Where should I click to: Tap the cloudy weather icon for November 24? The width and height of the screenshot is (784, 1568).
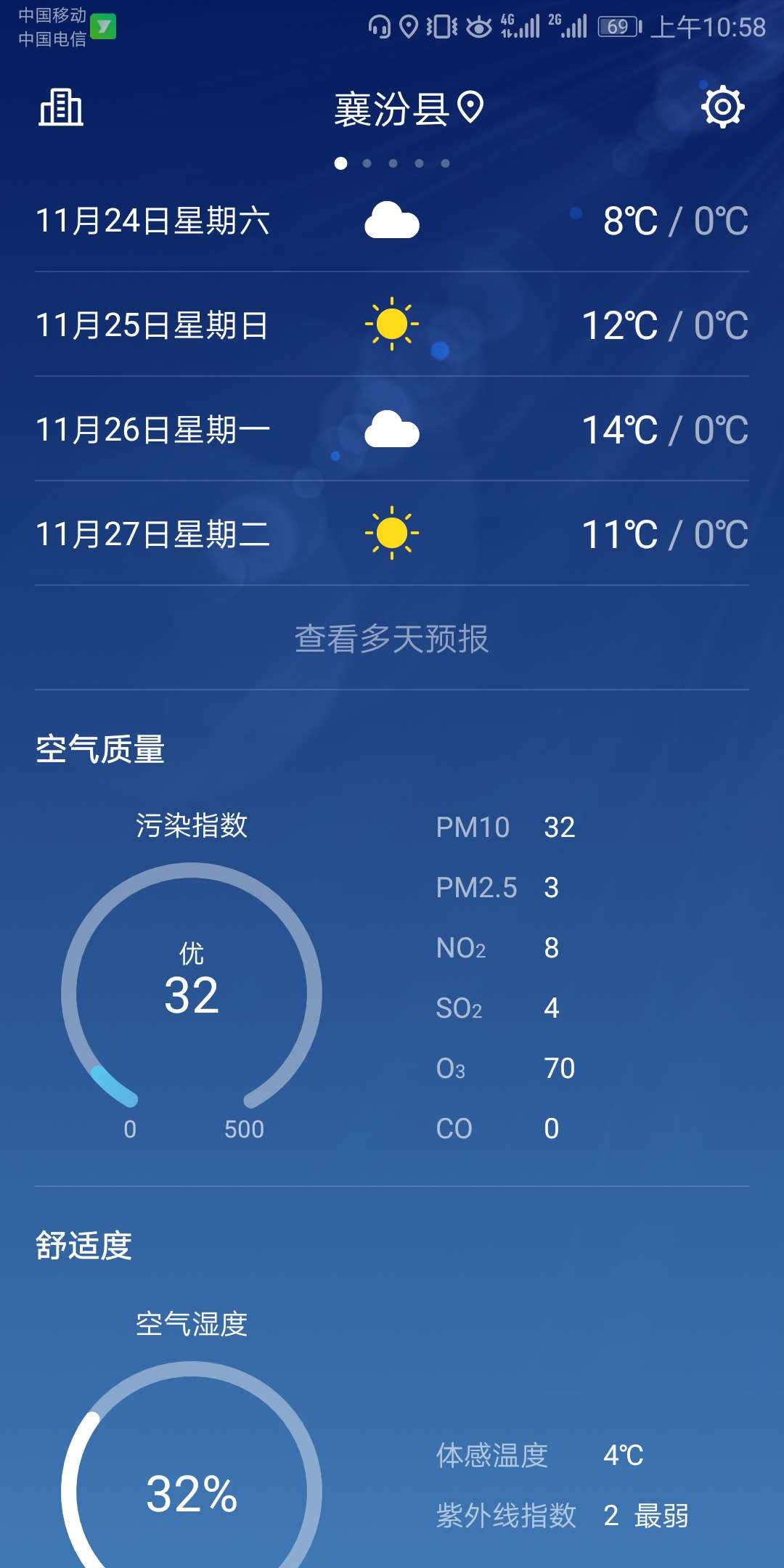click(392, 219)
